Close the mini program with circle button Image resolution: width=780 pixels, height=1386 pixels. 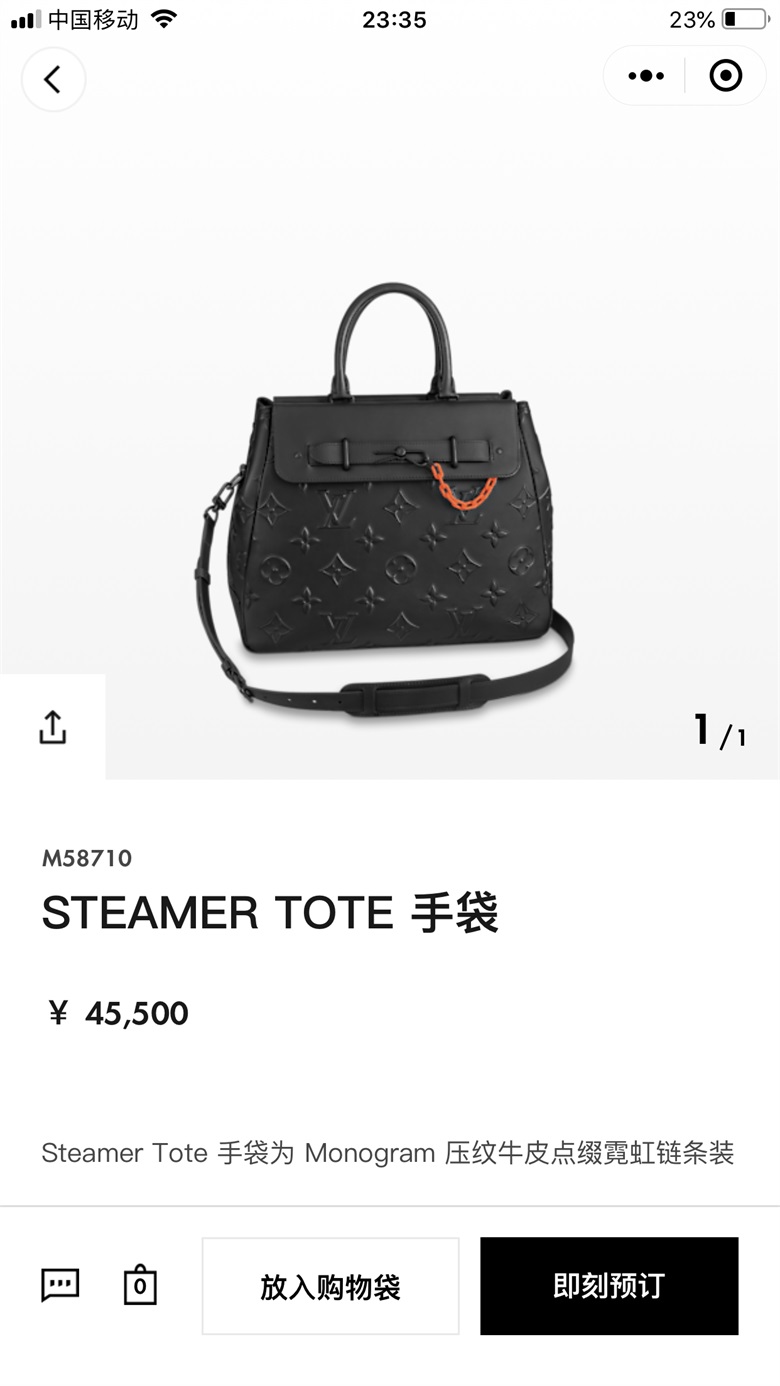[726, 76]
